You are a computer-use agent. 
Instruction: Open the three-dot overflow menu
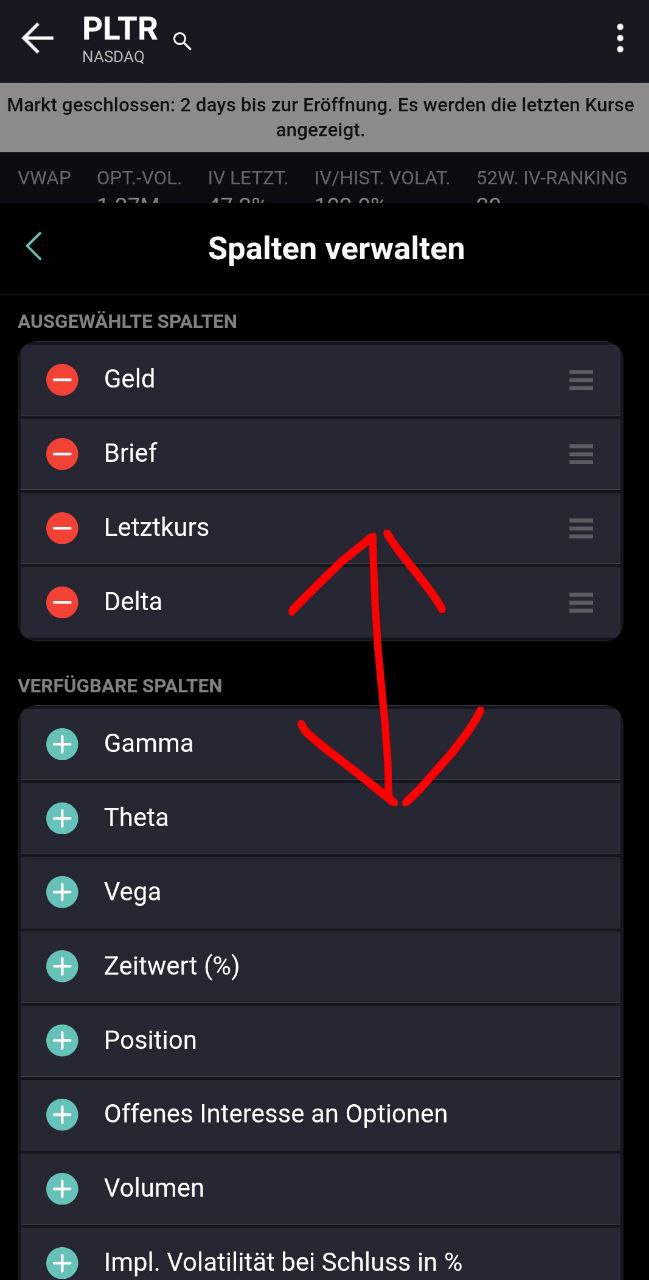(x=620, y=39)
